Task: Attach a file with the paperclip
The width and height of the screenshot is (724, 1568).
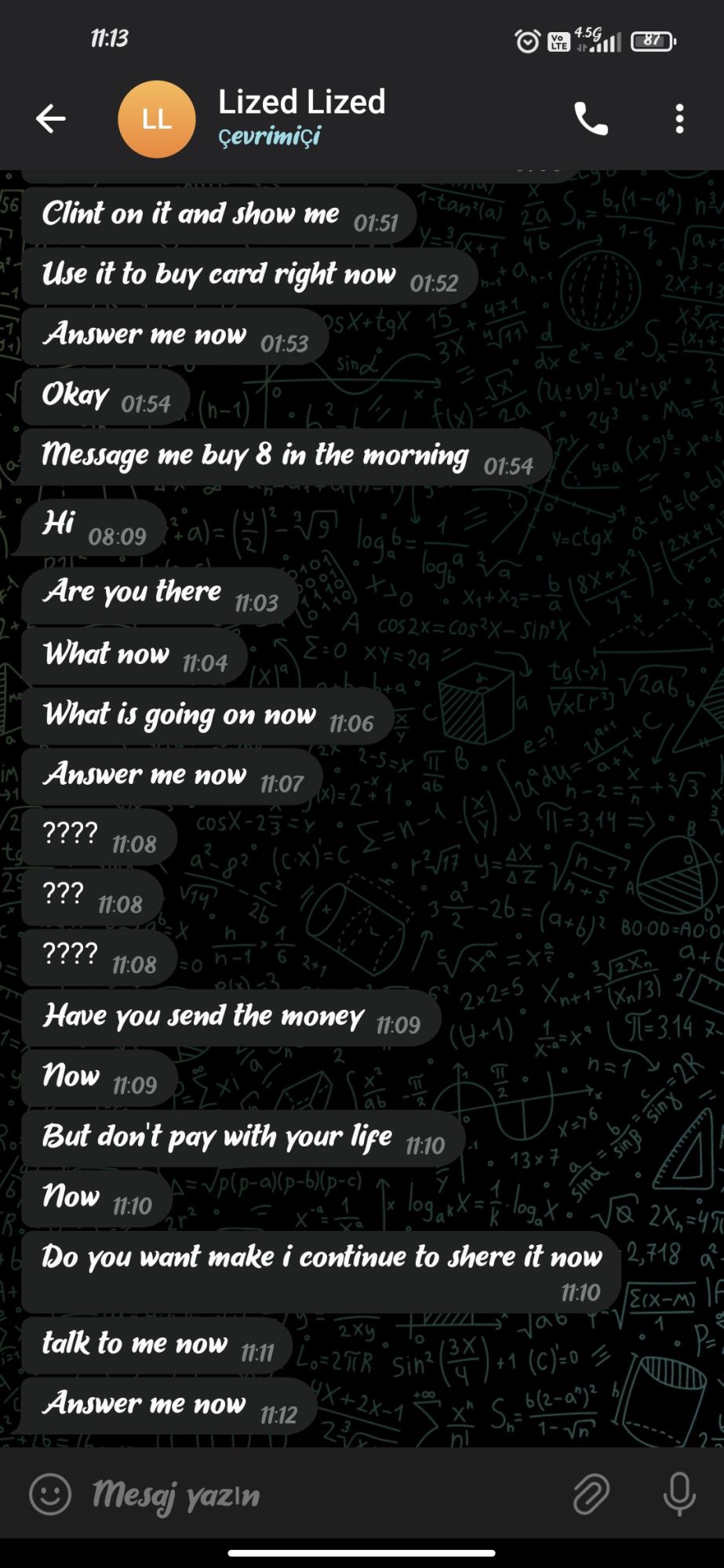Action: [x=591, y=1494]
